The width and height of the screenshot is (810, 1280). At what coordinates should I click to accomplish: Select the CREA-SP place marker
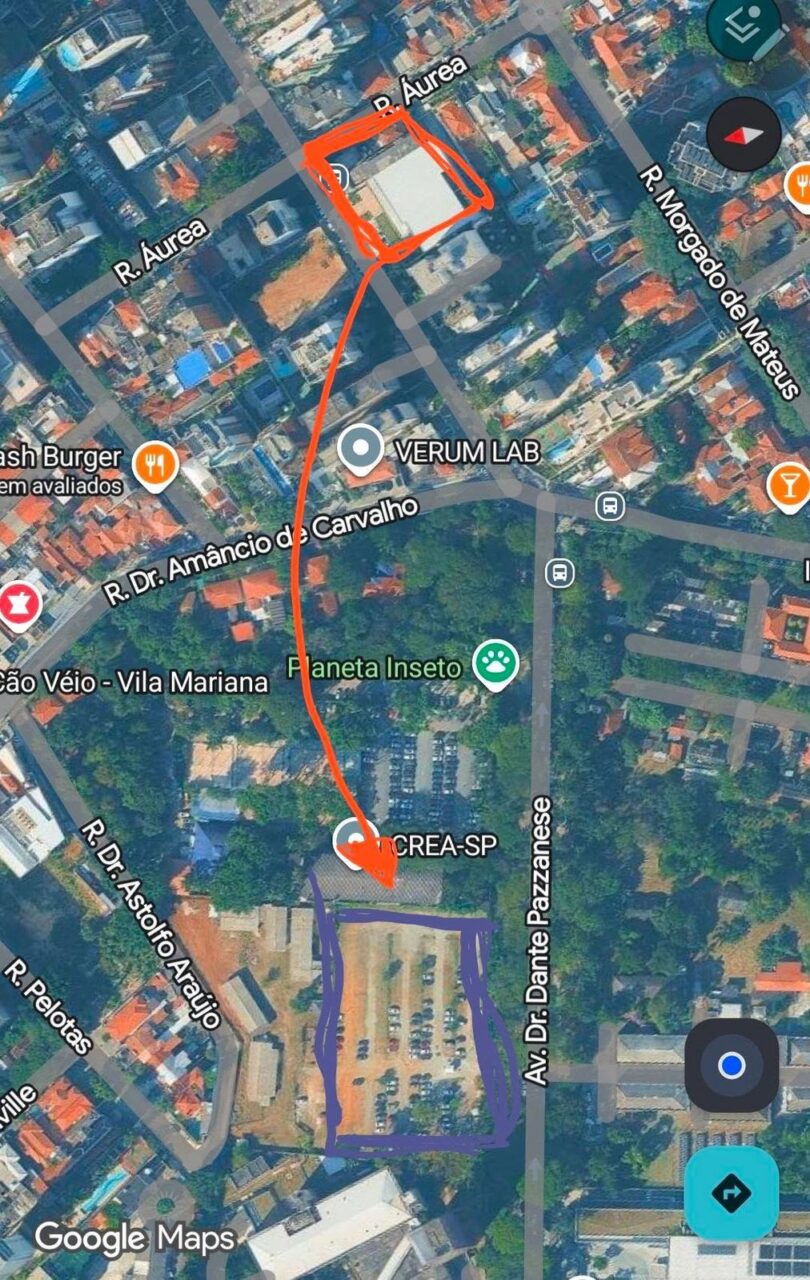pyautogui.click(x=355, y=840)
